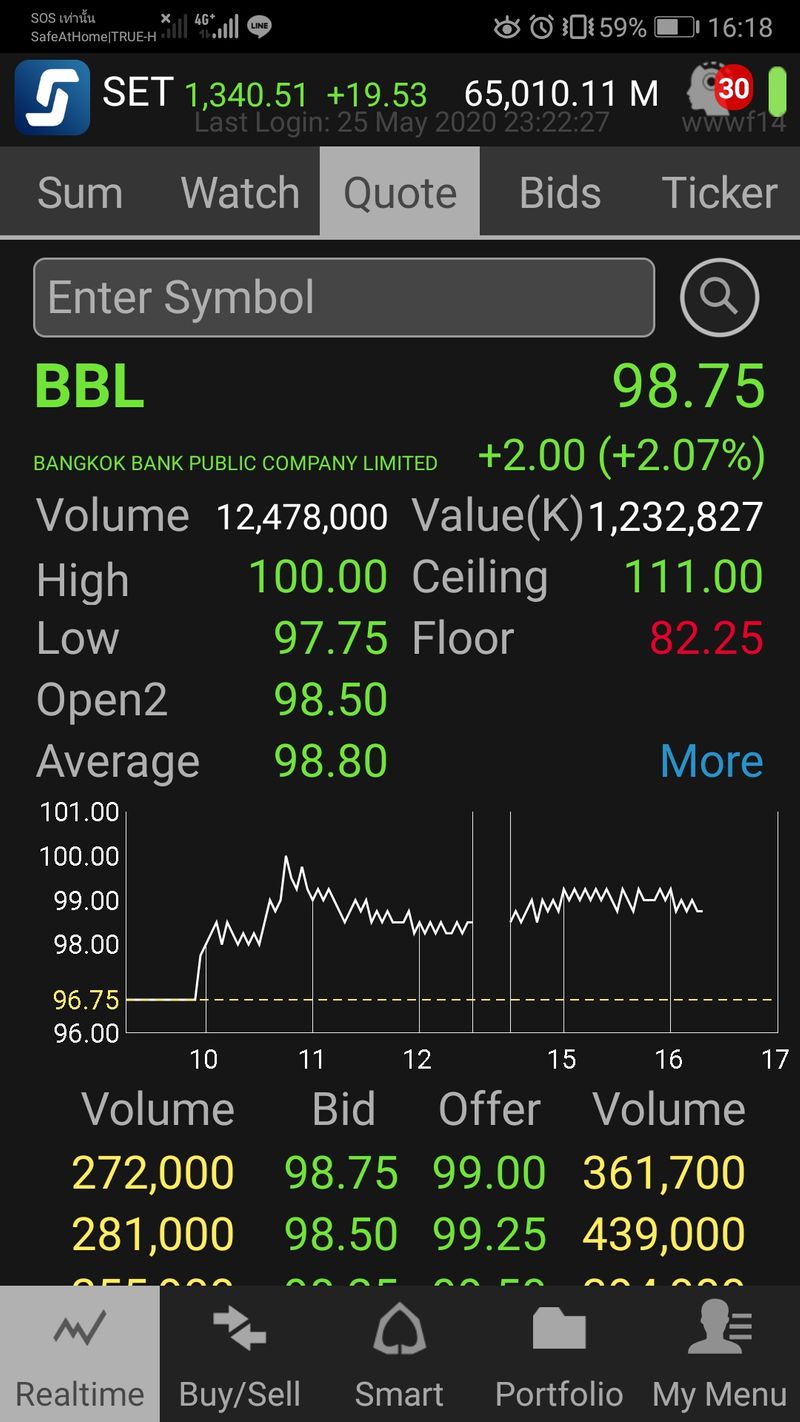The image size is (800, 1422).
Task: Tap the Streaming app logo
Action: [51, 94]
